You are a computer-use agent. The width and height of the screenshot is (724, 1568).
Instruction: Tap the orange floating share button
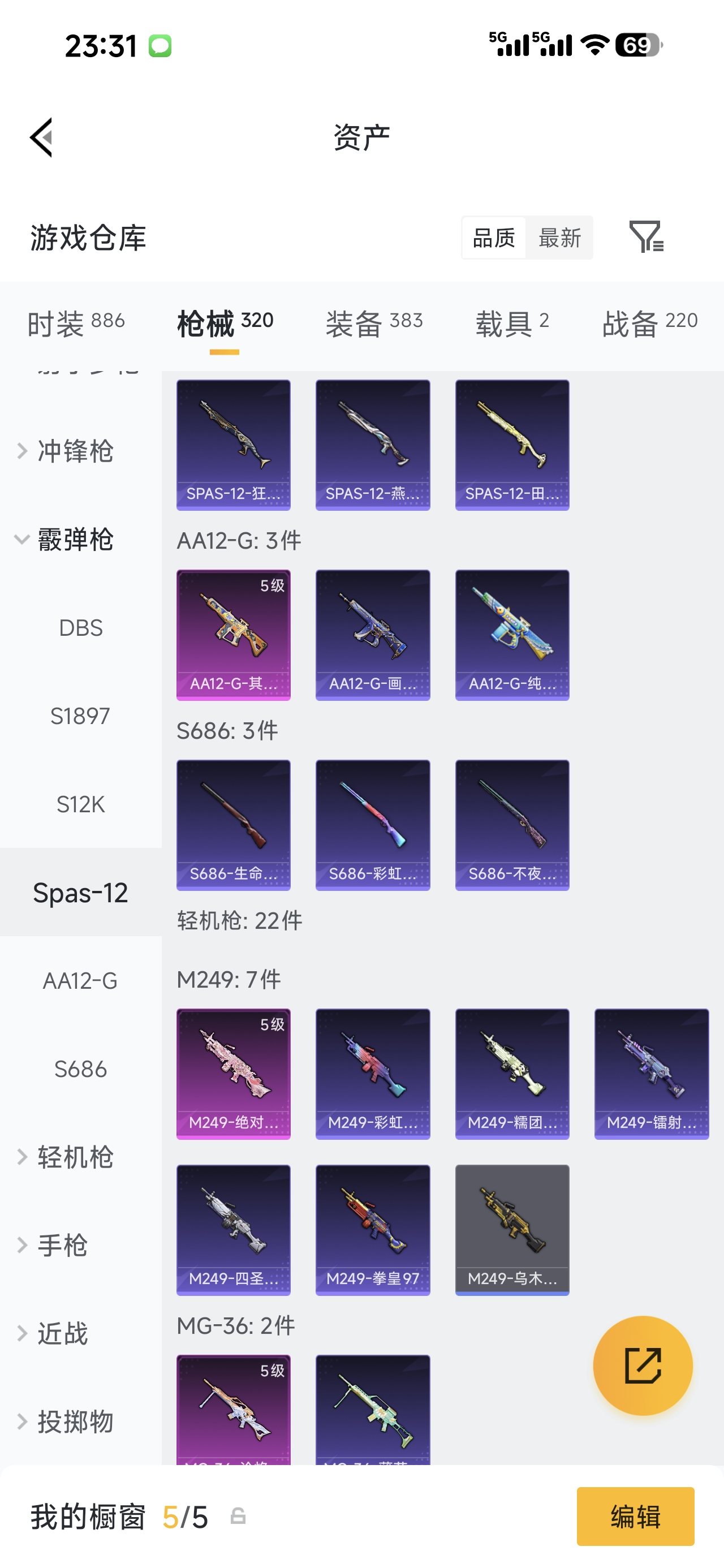643,1365
